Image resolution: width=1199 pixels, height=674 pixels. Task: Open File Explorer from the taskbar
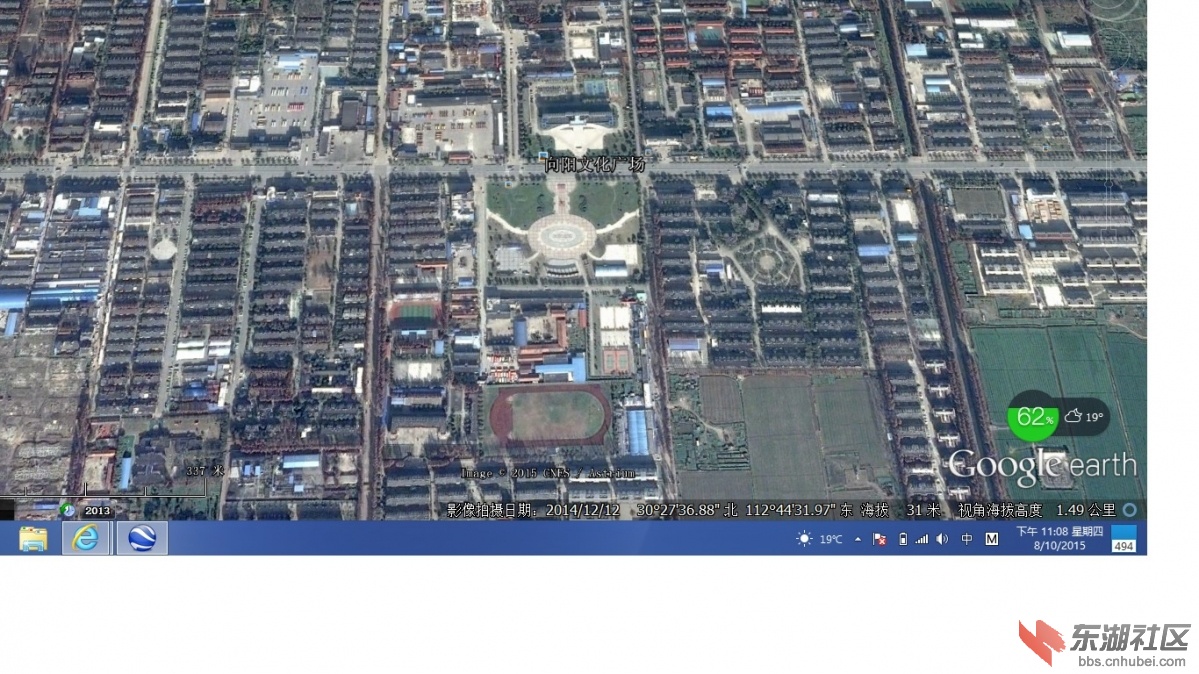coord(33,539)
